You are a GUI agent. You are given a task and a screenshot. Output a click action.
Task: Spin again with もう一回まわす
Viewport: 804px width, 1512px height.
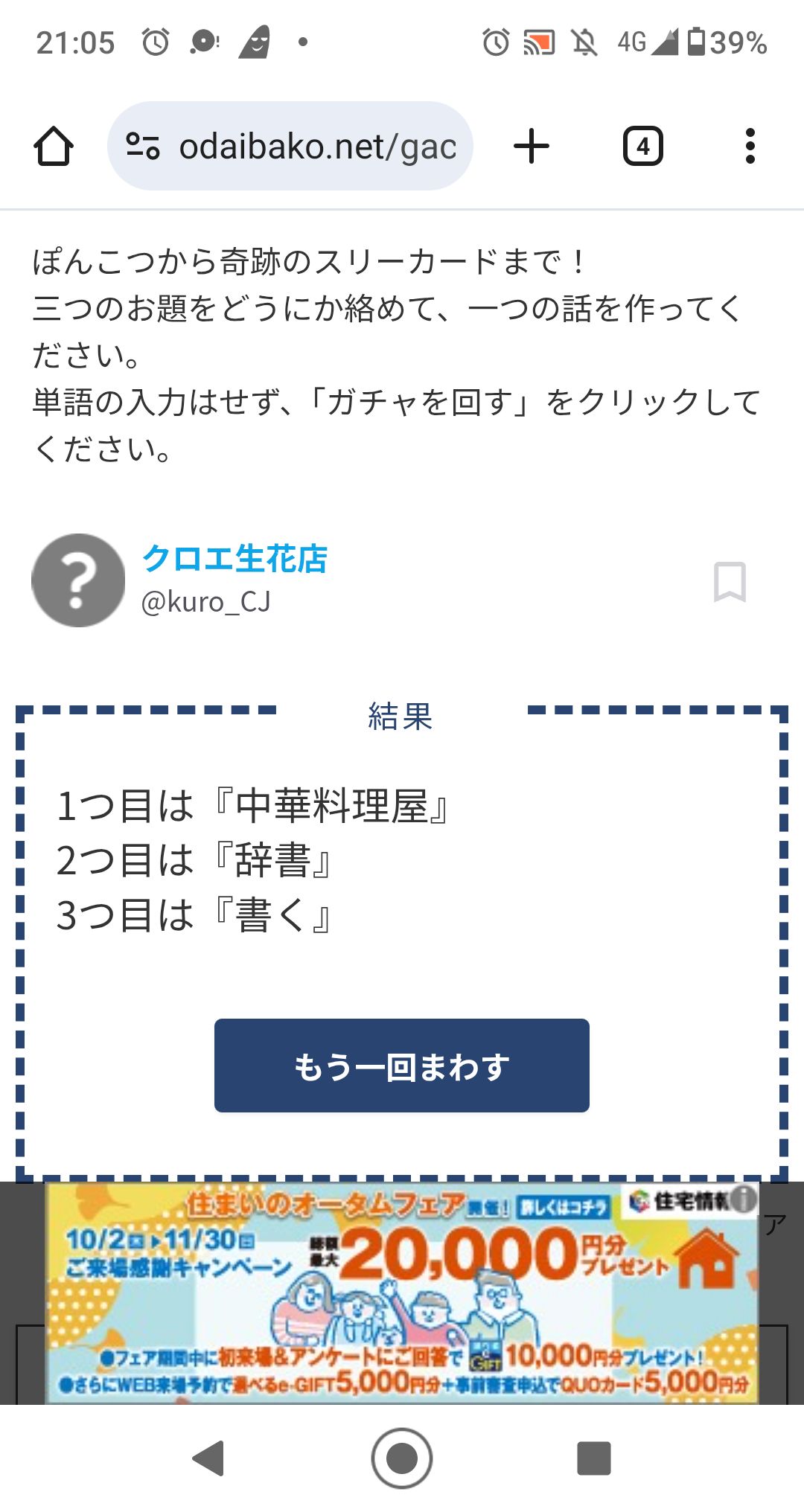(402, 1066)
